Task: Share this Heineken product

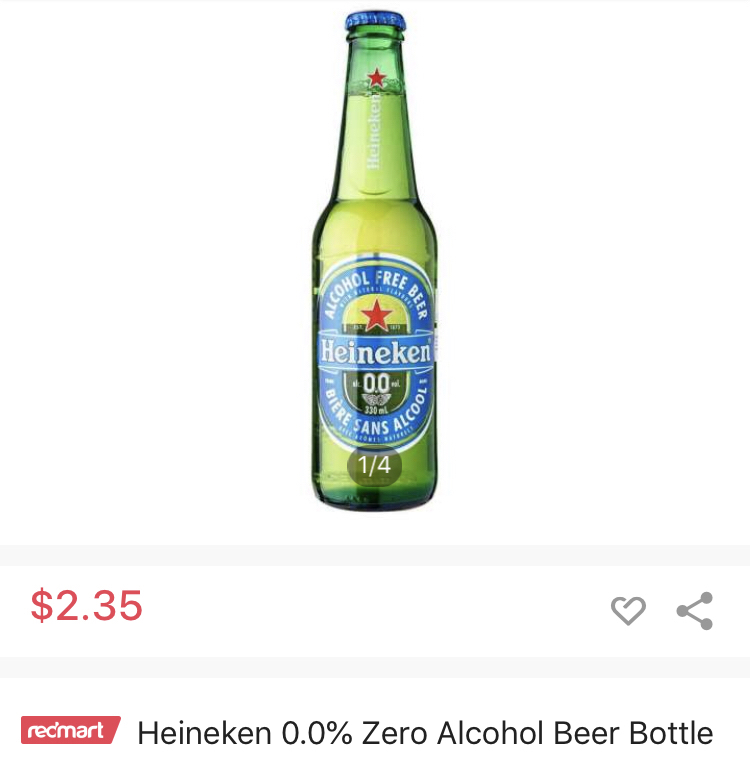Action: [694, 610]
